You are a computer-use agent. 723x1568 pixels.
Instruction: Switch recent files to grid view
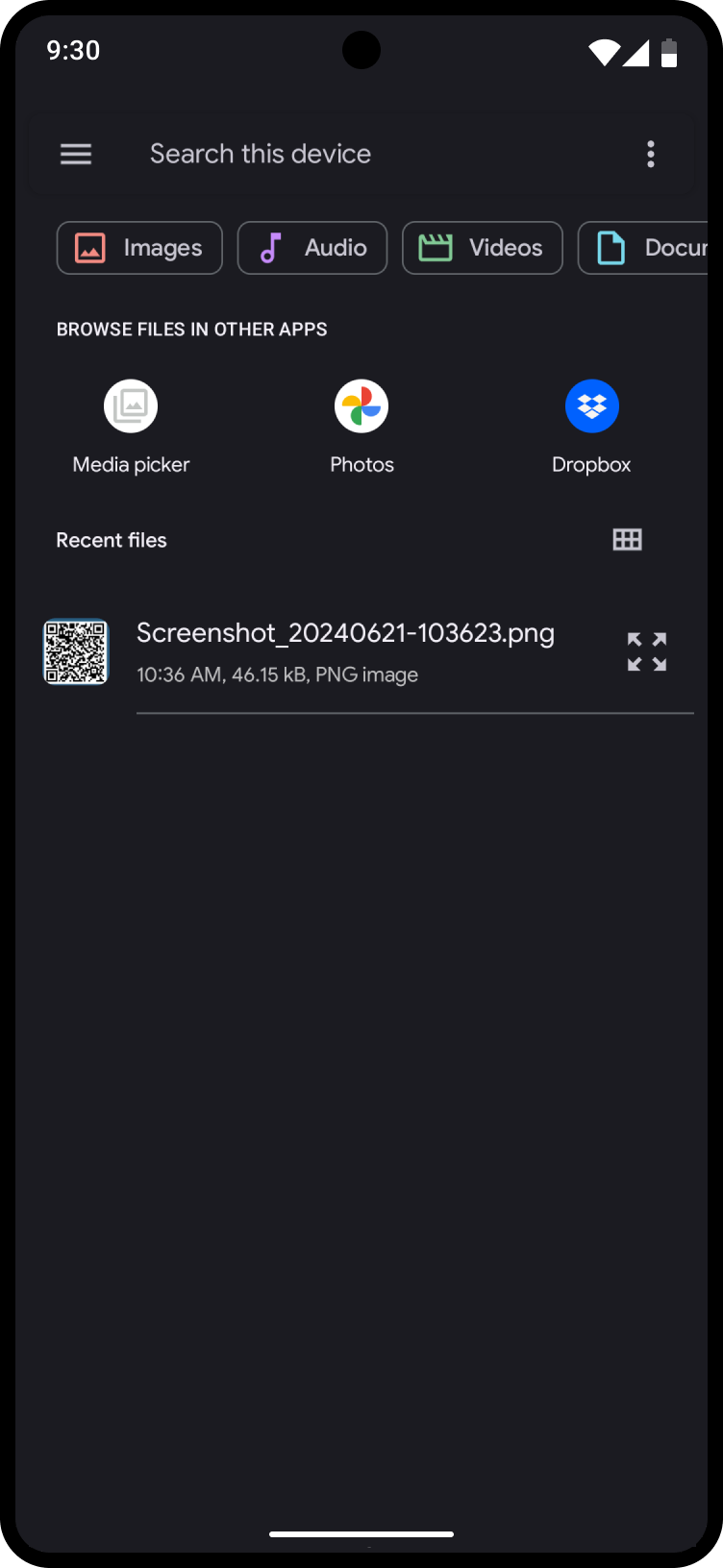(627, 540)
